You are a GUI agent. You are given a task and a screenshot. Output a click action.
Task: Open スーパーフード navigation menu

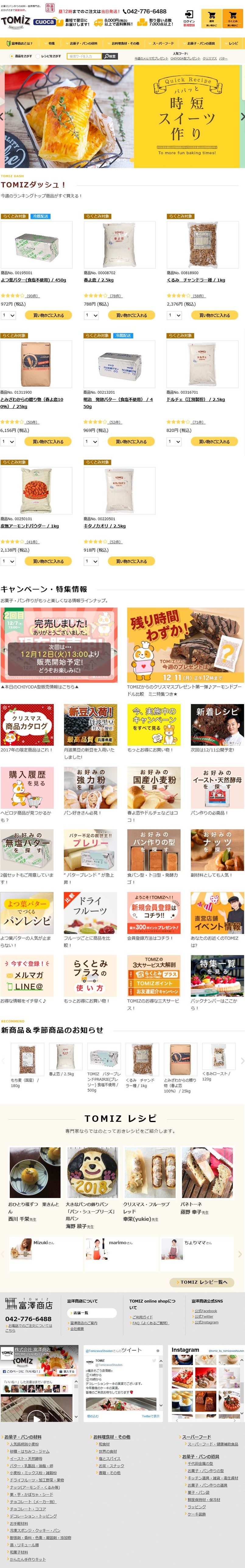[x=163, y=43]
